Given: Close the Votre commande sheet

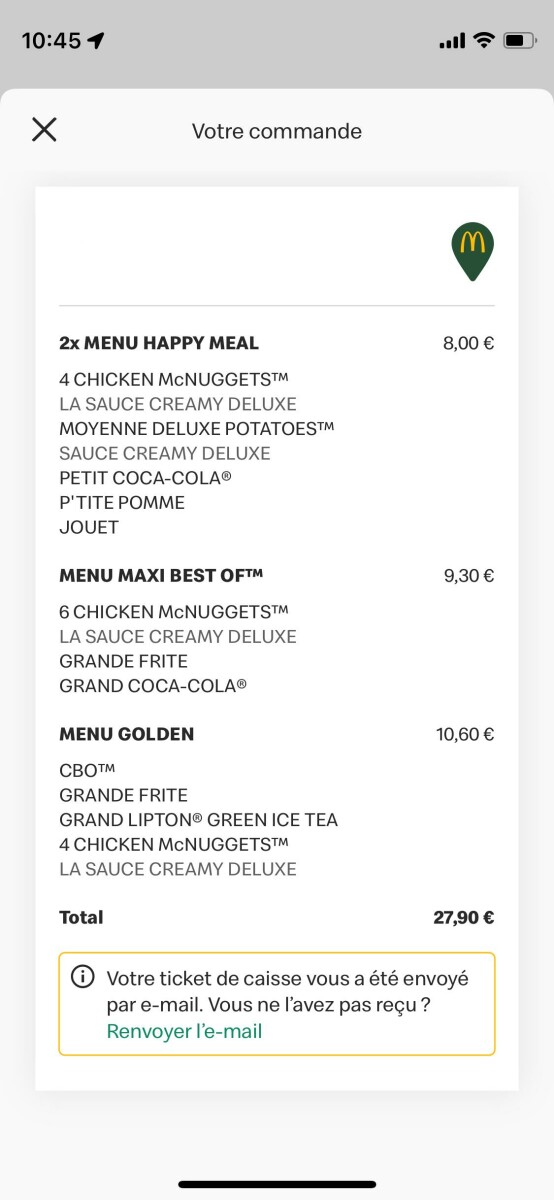Looking at the screenshot, I should (x=44, y=129).
